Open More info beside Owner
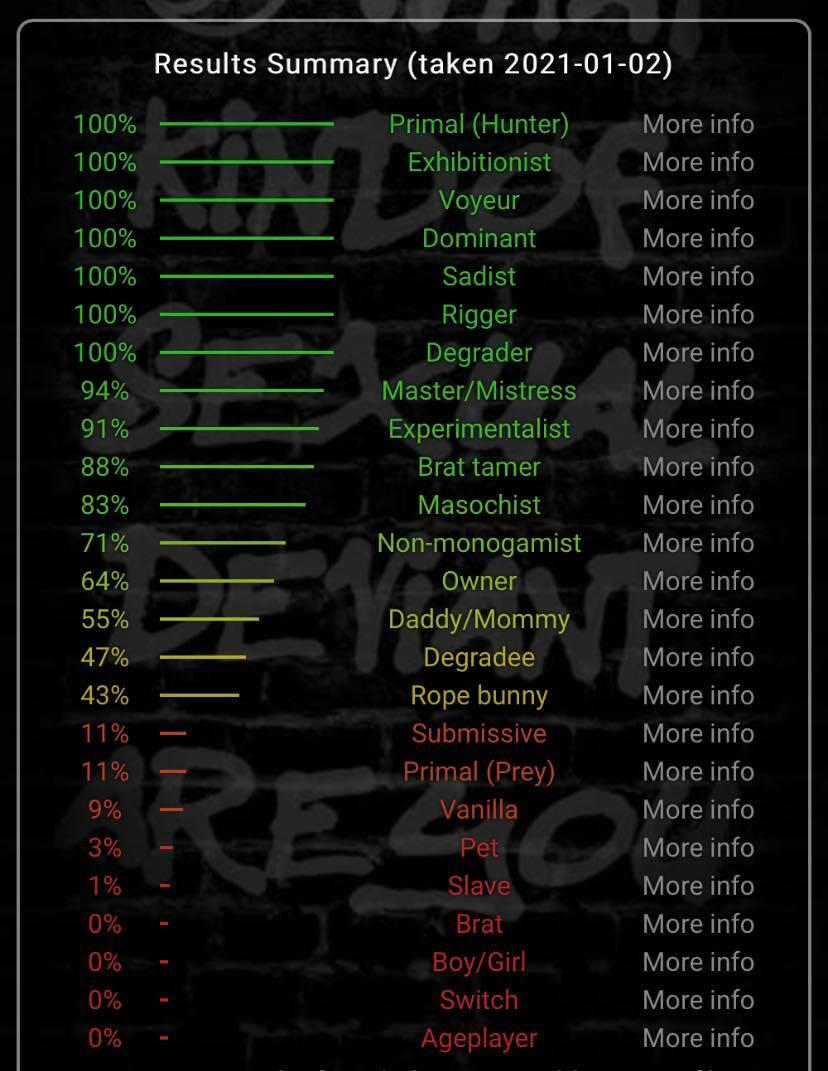Screen dimensions: 828x1071 tap(698, 581)
